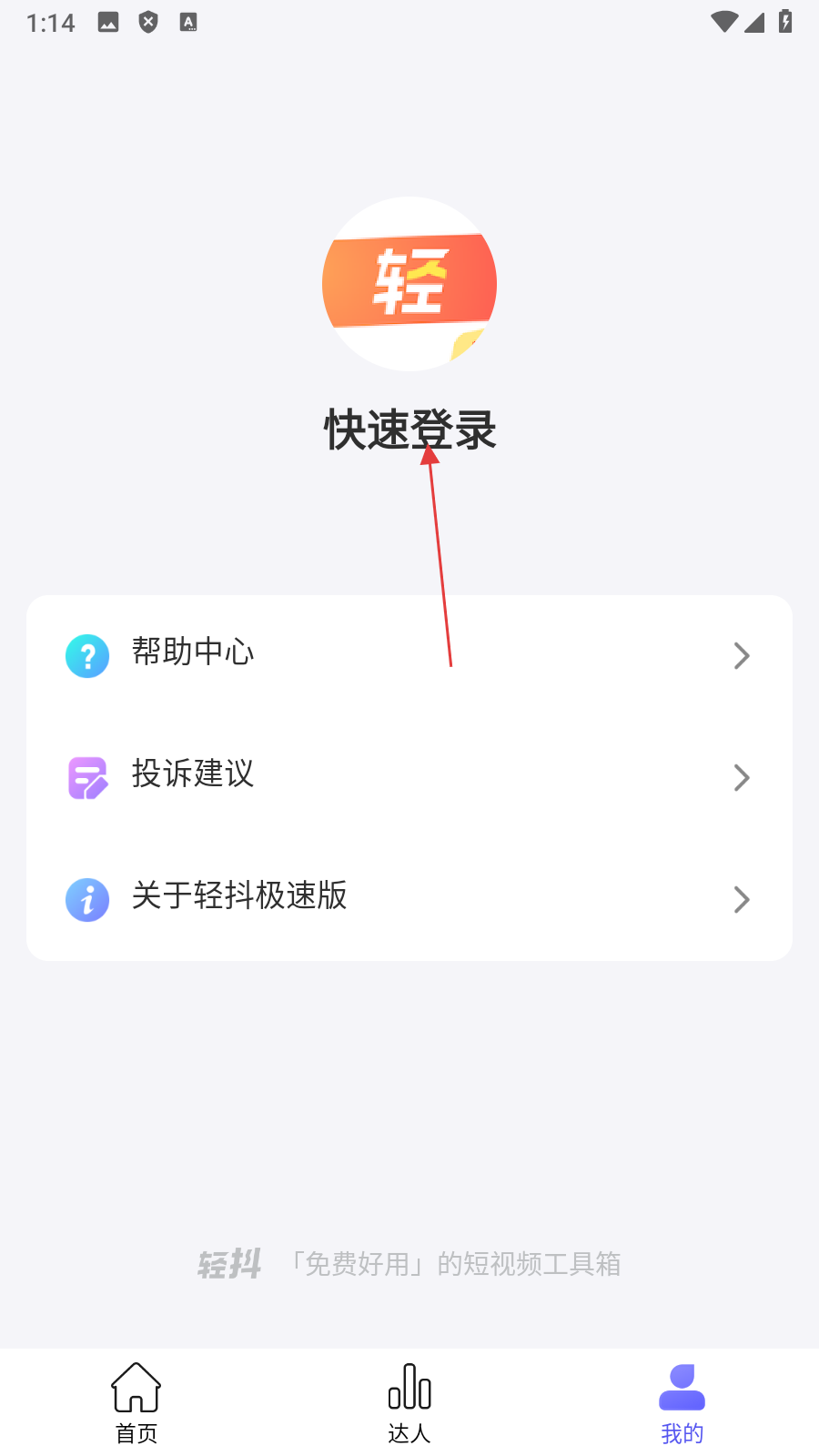819x1456 pixels.
Task: Switch to the 达人 tab
Action: tap(409, 1403)
